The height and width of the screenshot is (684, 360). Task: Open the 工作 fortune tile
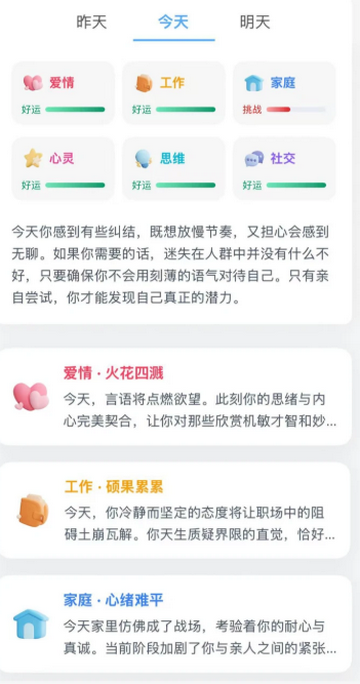pyautogui.click(x=174, y=93)
